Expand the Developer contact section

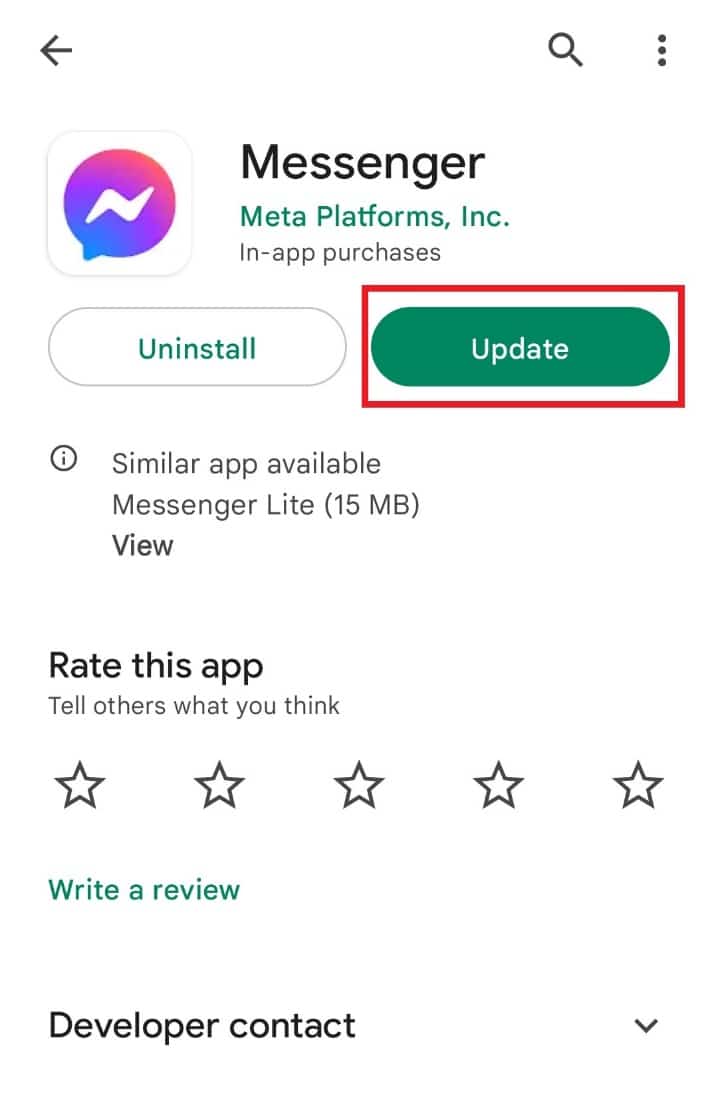(647, 1026)
